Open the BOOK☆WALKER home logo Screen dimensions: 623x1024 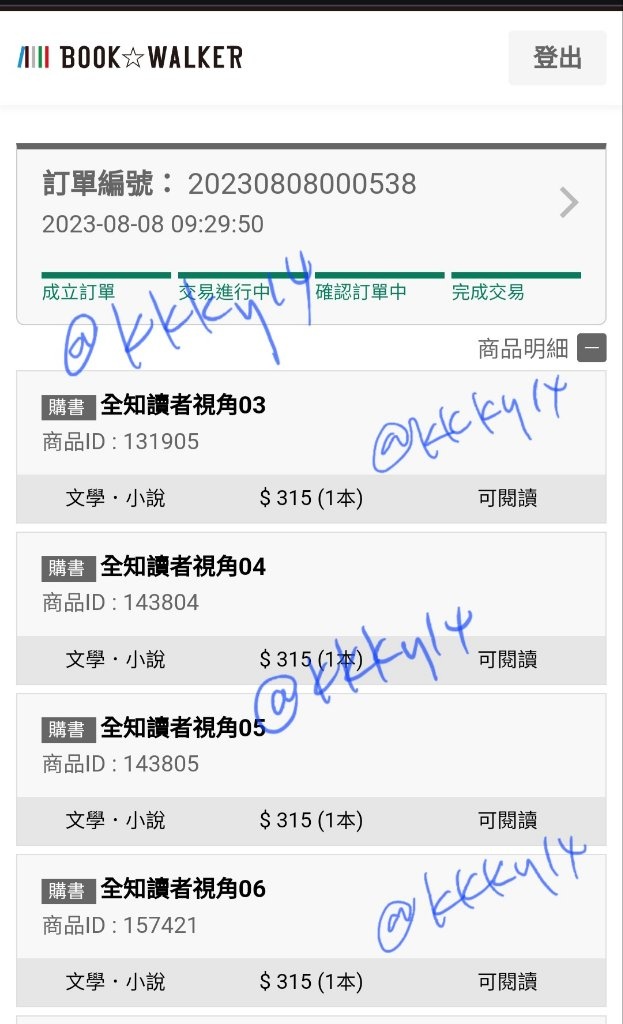click(130, 57)
